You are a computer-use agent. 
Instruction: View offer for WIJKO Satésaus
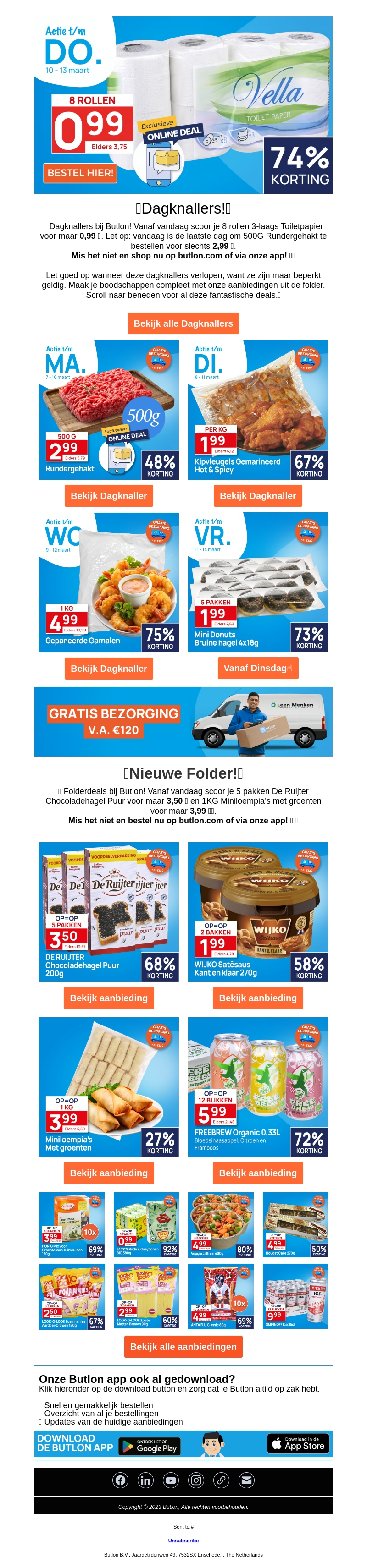[x=257, y=998]
